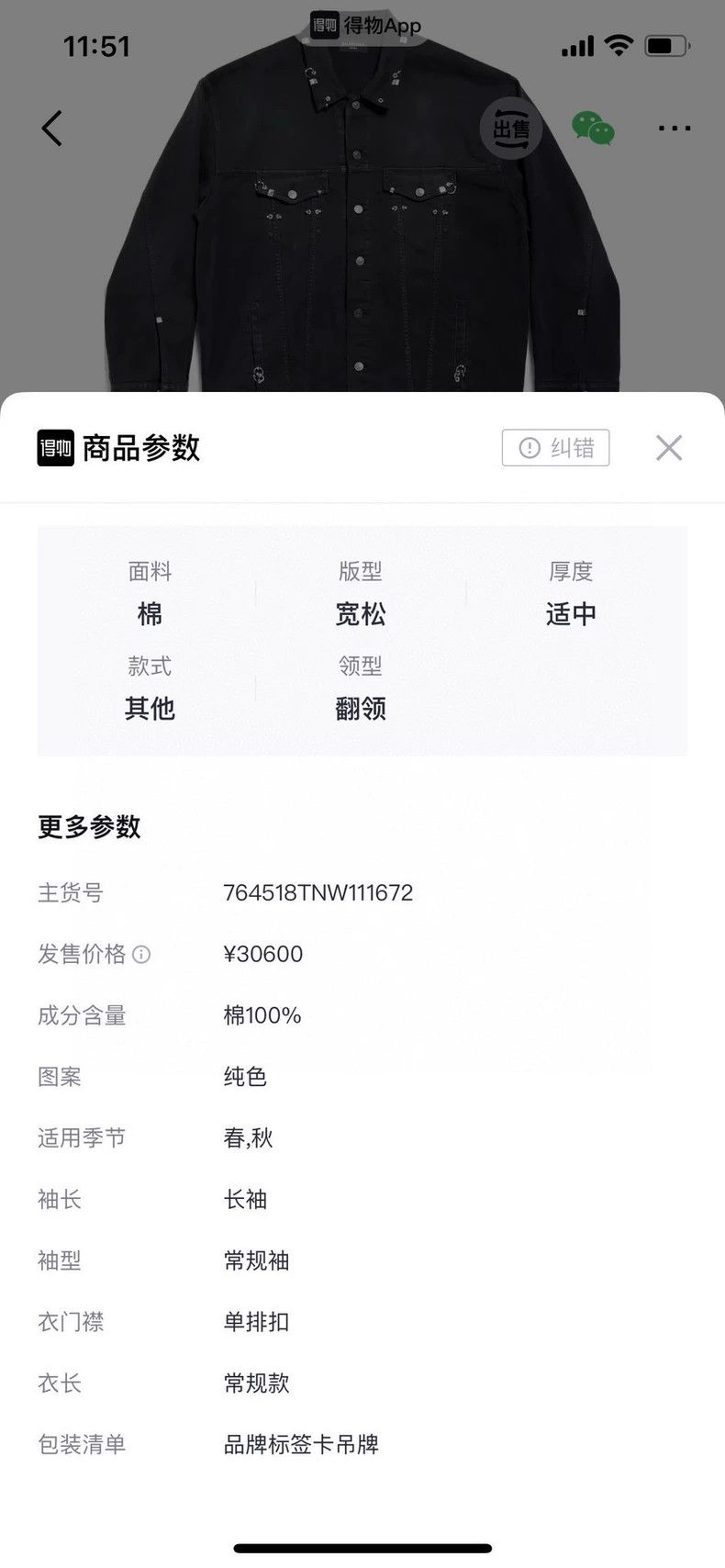
Task: Go back with the top-left arrow
Action: point(52,129)
